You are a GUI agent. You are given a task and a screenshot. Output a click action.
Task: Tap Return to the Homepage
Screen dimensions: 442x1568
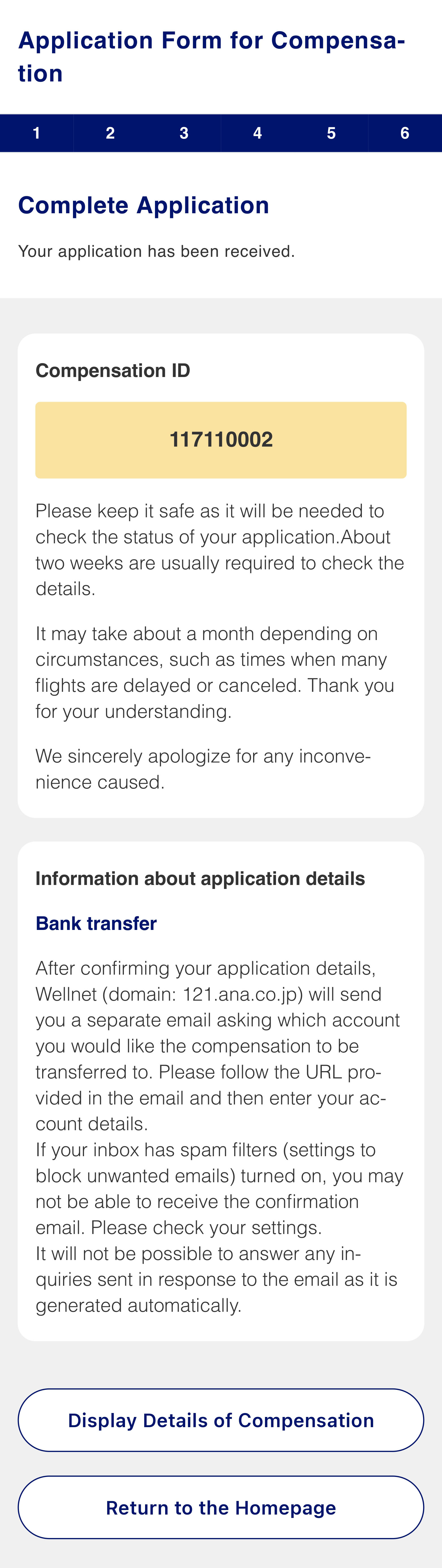click(221, 1508)
